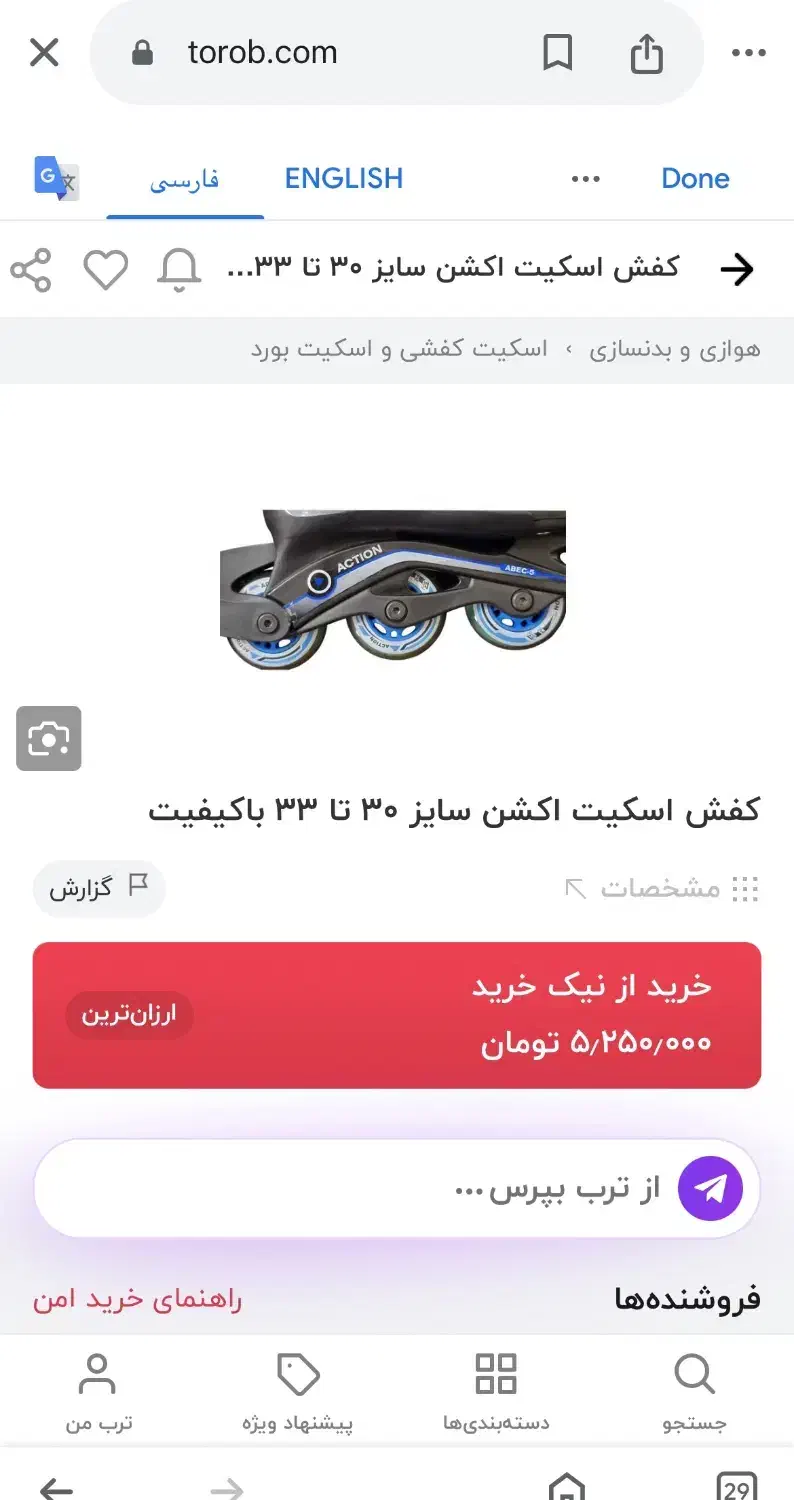Bookmark the page using the bookmark icon
Viewport: 794px width, 1500px height.
(x=558, y=53)
